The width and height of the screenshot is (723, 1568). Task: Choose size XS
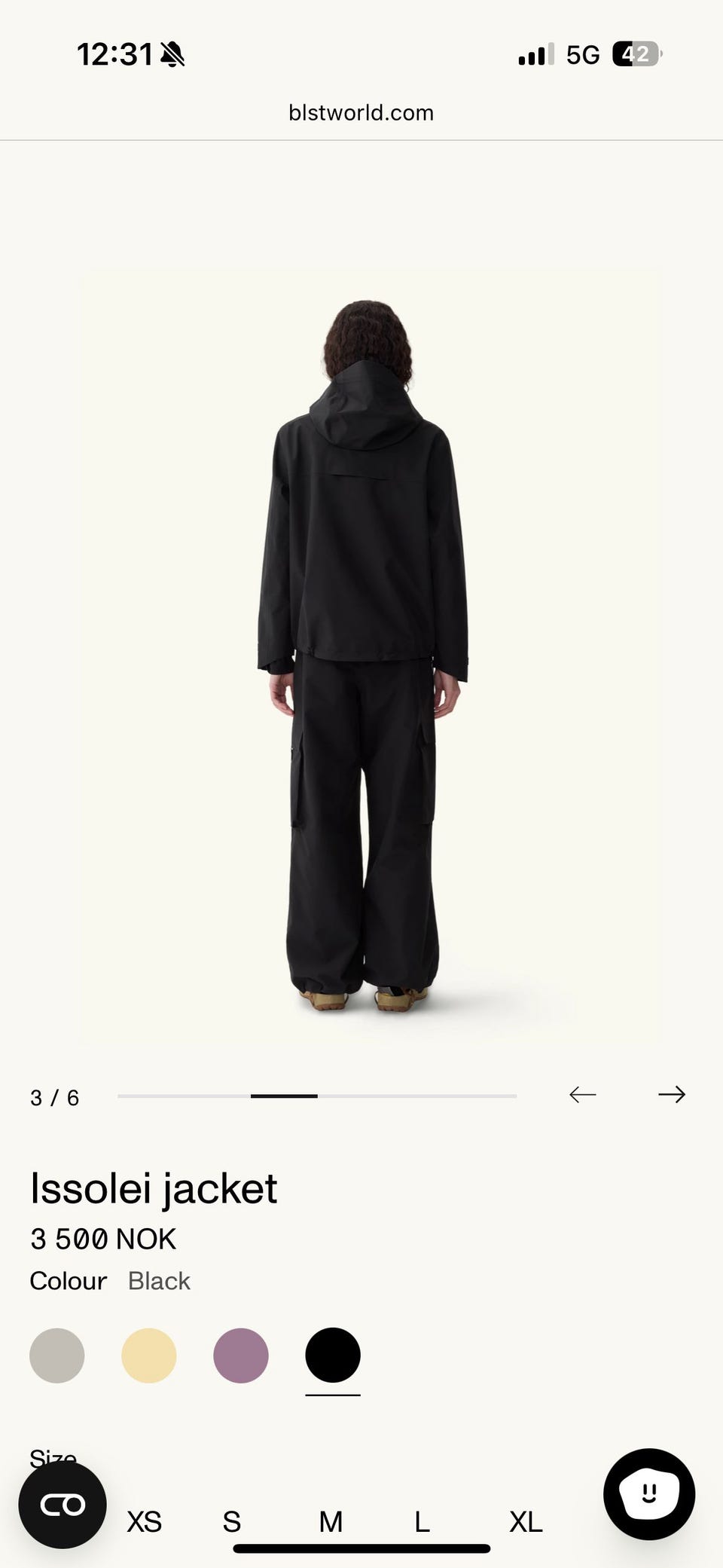[144, 1521]
